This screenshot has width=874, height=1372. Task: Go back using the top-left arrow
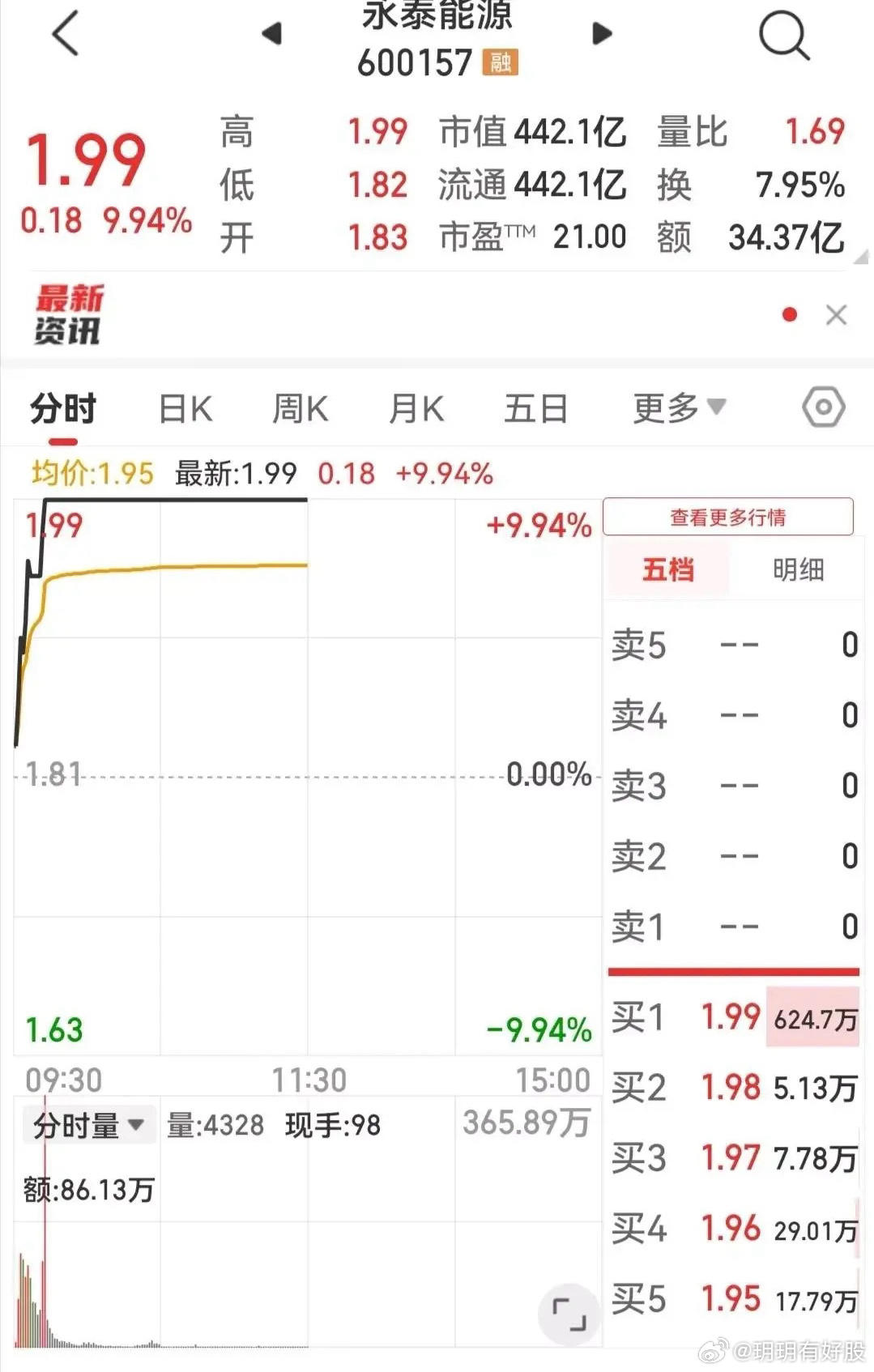(65, 33)
